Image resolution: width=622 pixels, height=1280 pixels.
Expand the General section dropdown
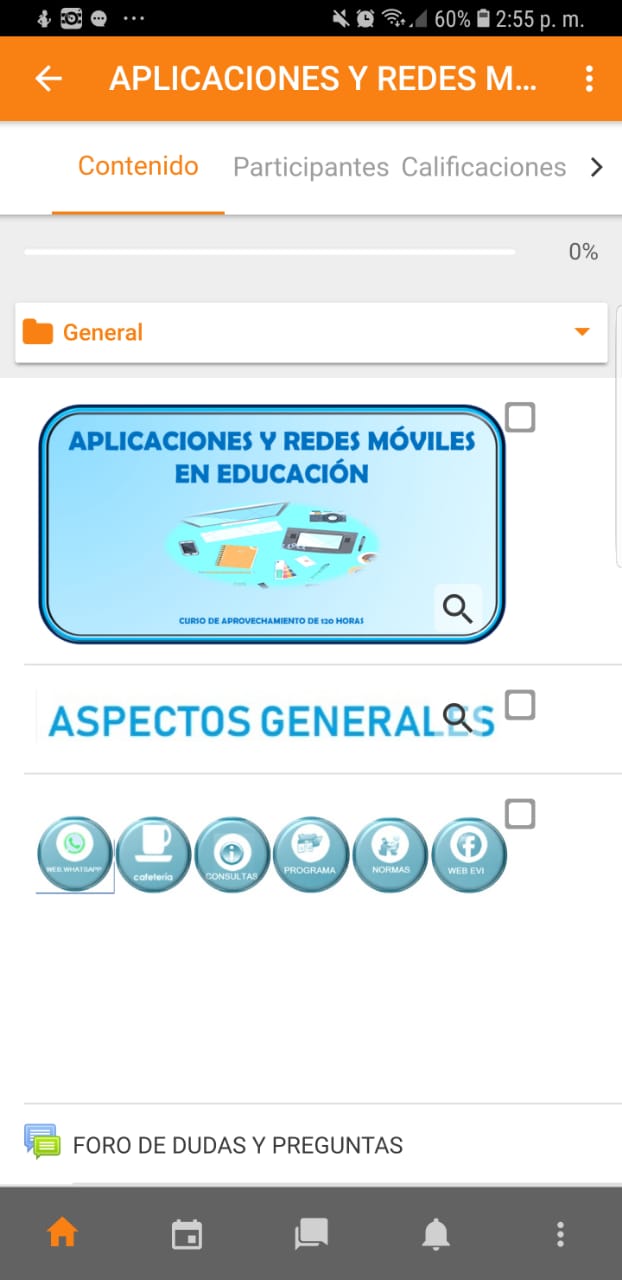[x=582, y=332]
